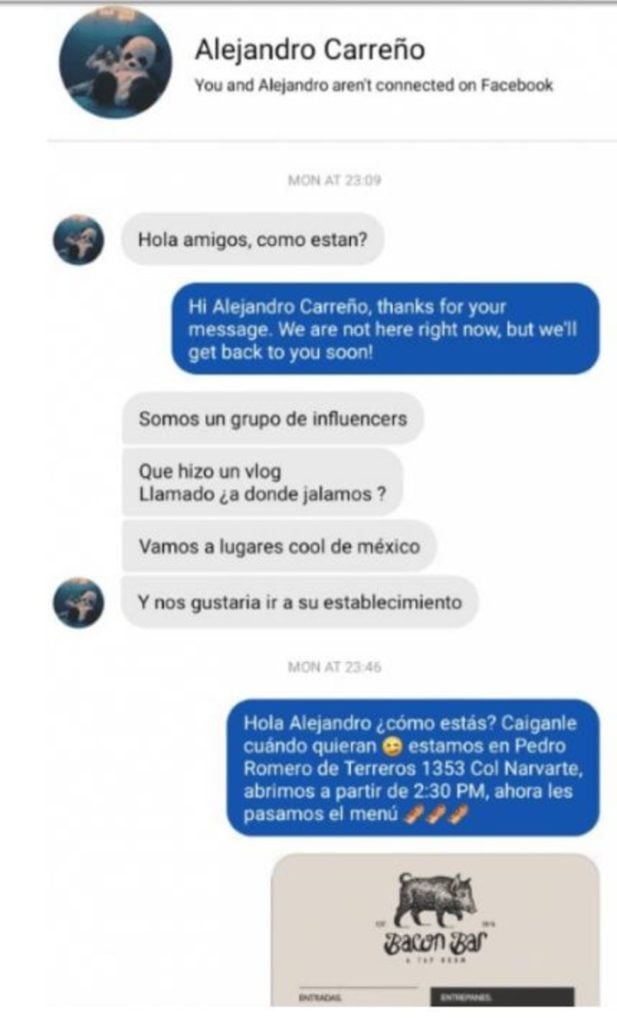Open Alejandro Carreño's profile photo in header
This screenshot has height=1024, width=617.
(x=115, y=64)
